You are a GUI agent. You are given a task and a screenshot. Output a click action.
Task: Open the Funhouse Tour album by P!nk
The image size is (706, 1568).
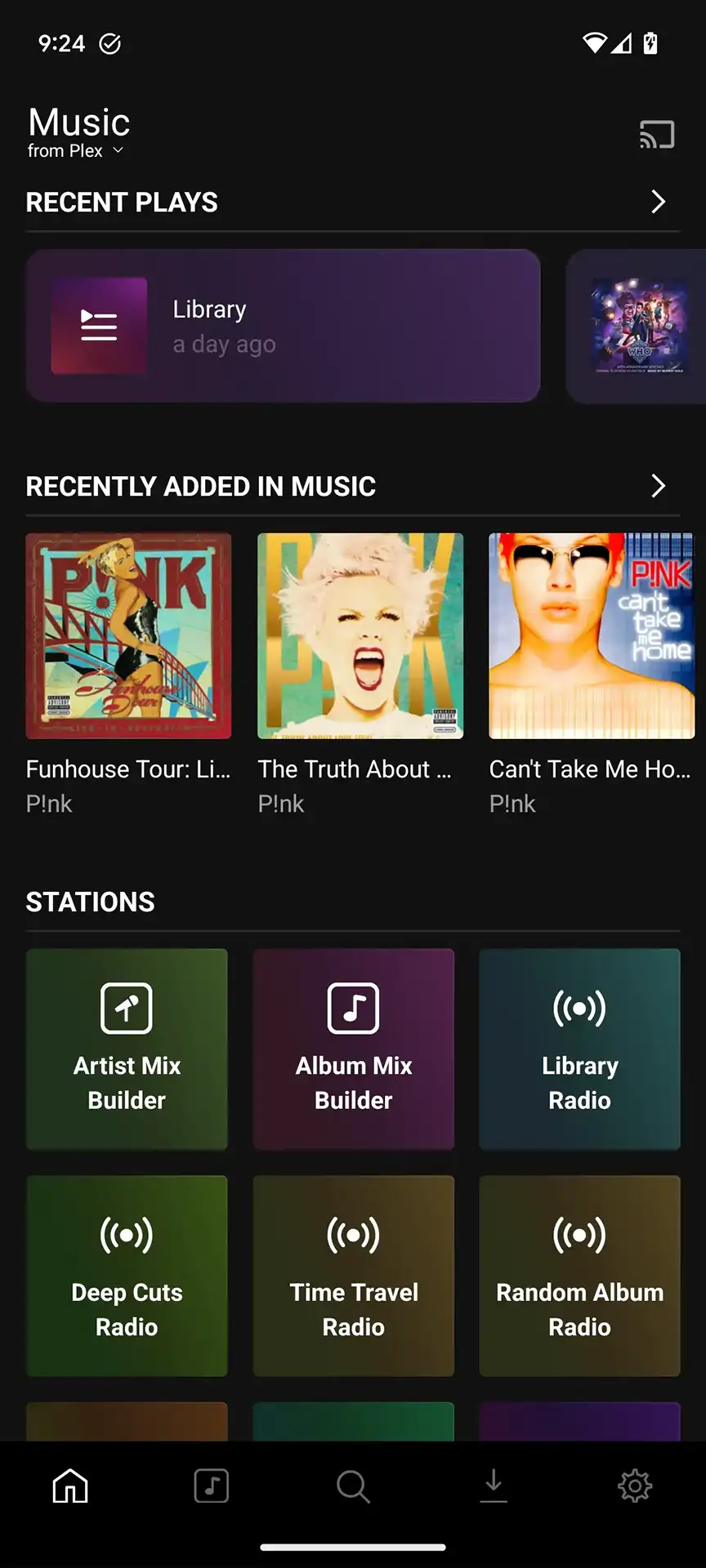tap(128, 636)
